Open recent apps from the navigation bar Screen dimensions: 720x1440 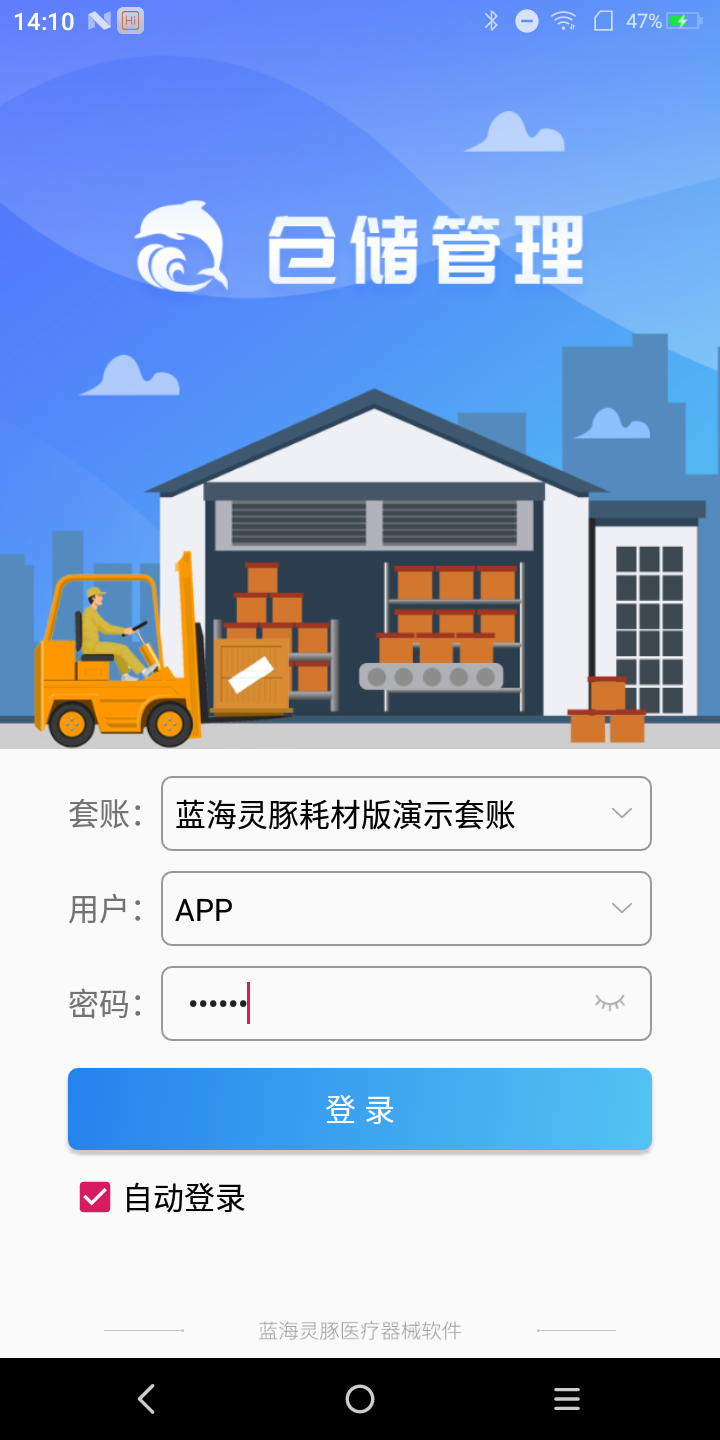click(567, 1398)
